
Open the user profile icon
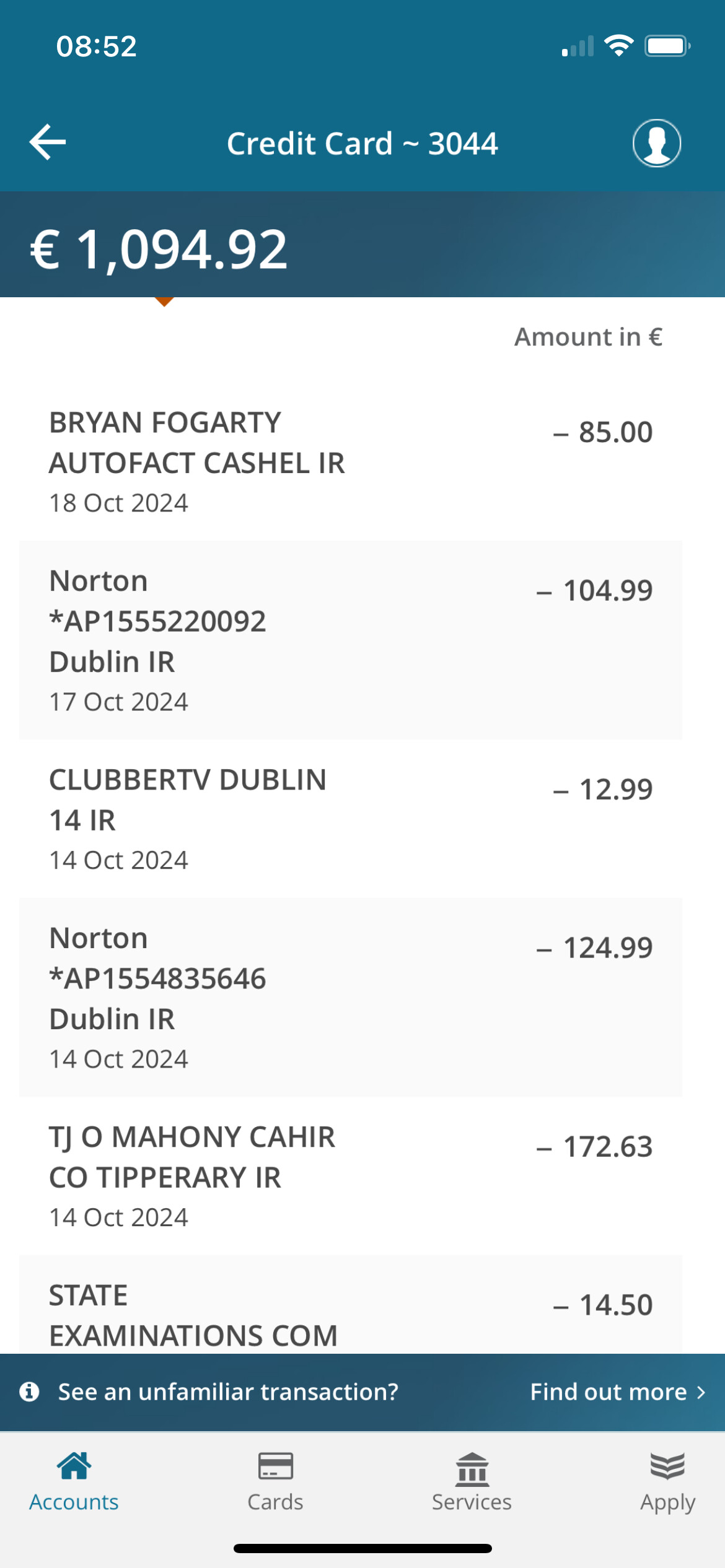656,143
